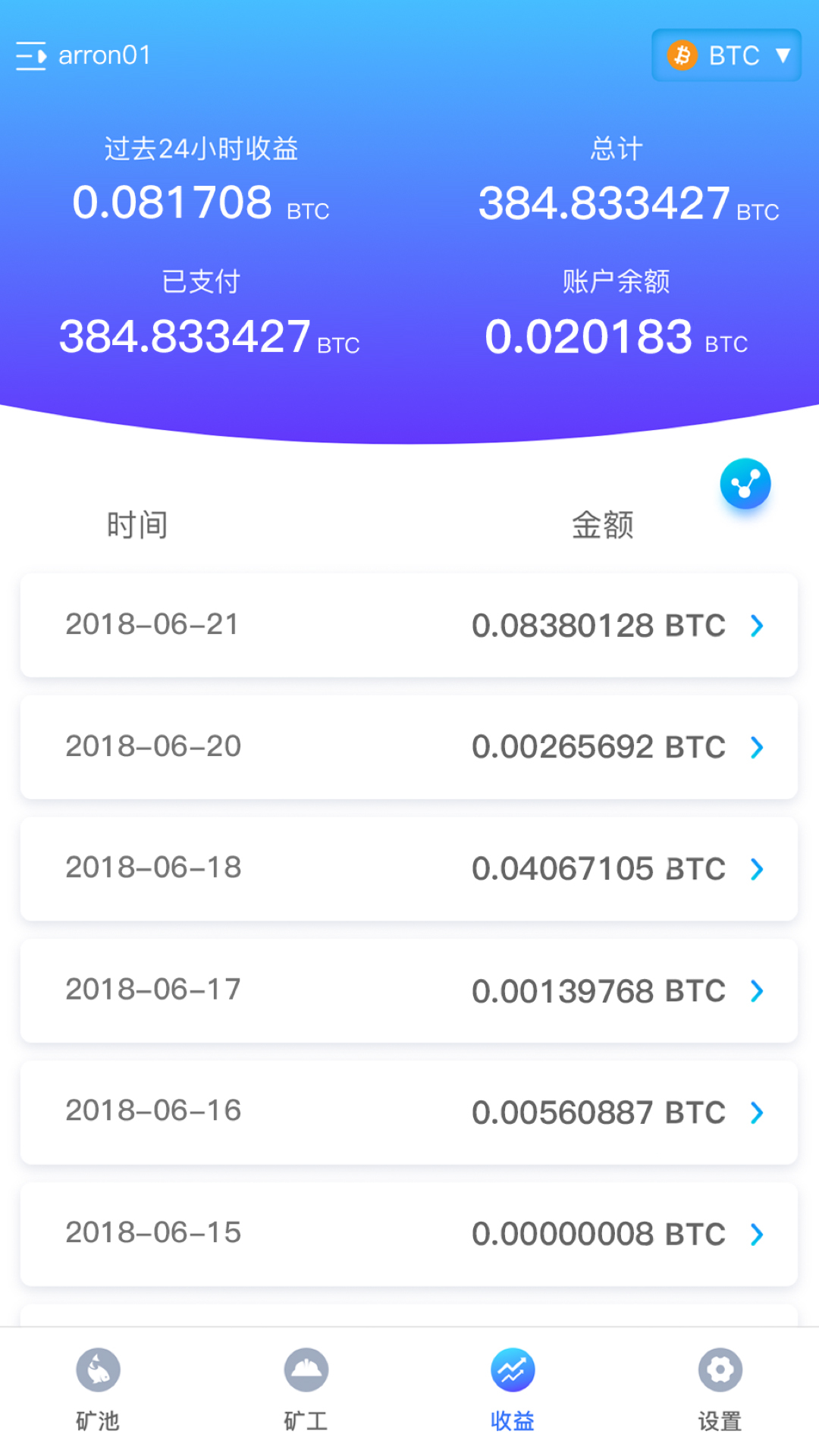819x1456 pixels.
Task: Tap the blue share floating button
Action: point(745,484)
